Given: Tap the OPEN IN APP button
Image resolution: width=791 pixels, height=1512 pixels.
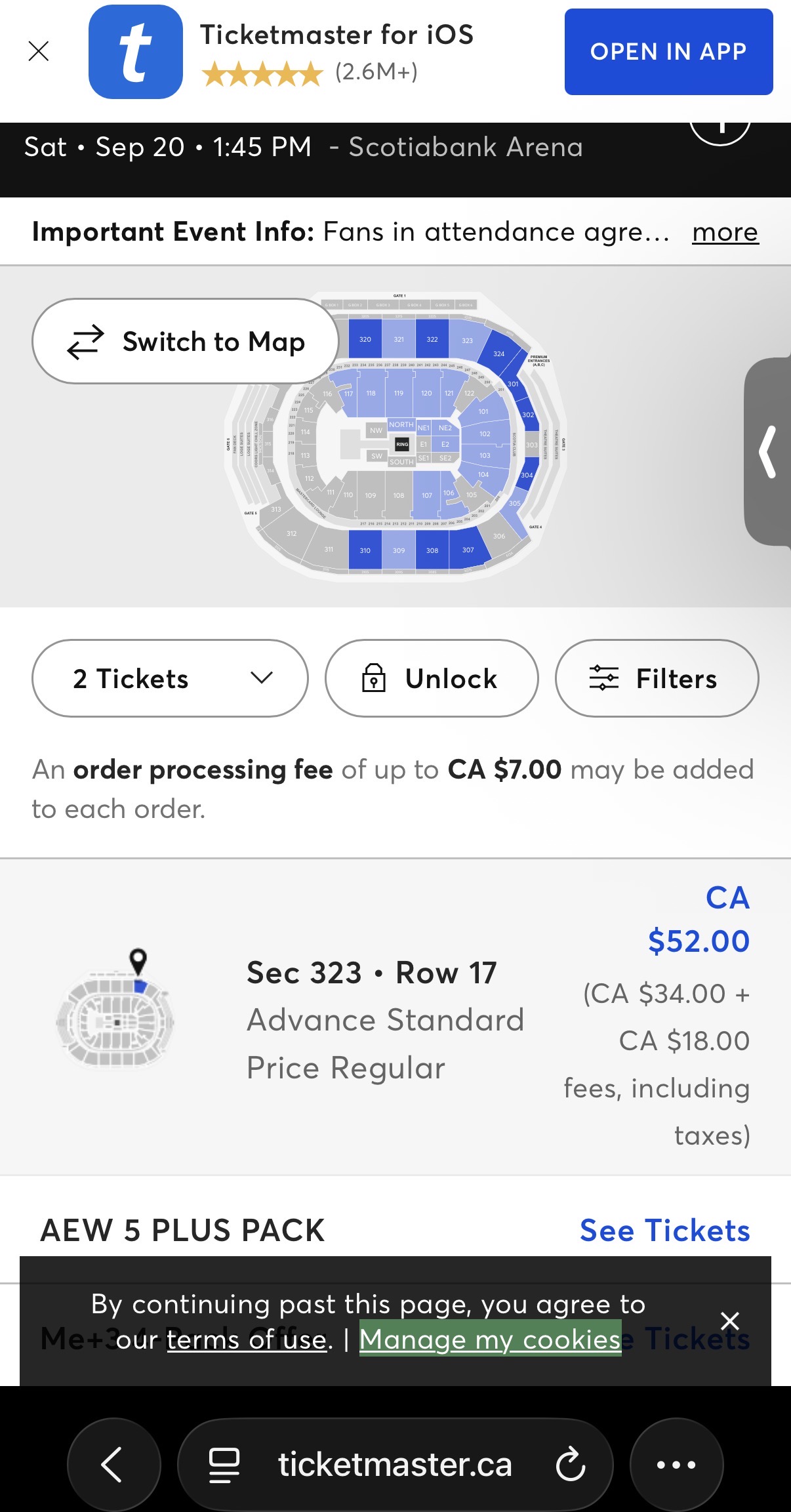Looking at the screenshot, I should (x=668, y=52).
